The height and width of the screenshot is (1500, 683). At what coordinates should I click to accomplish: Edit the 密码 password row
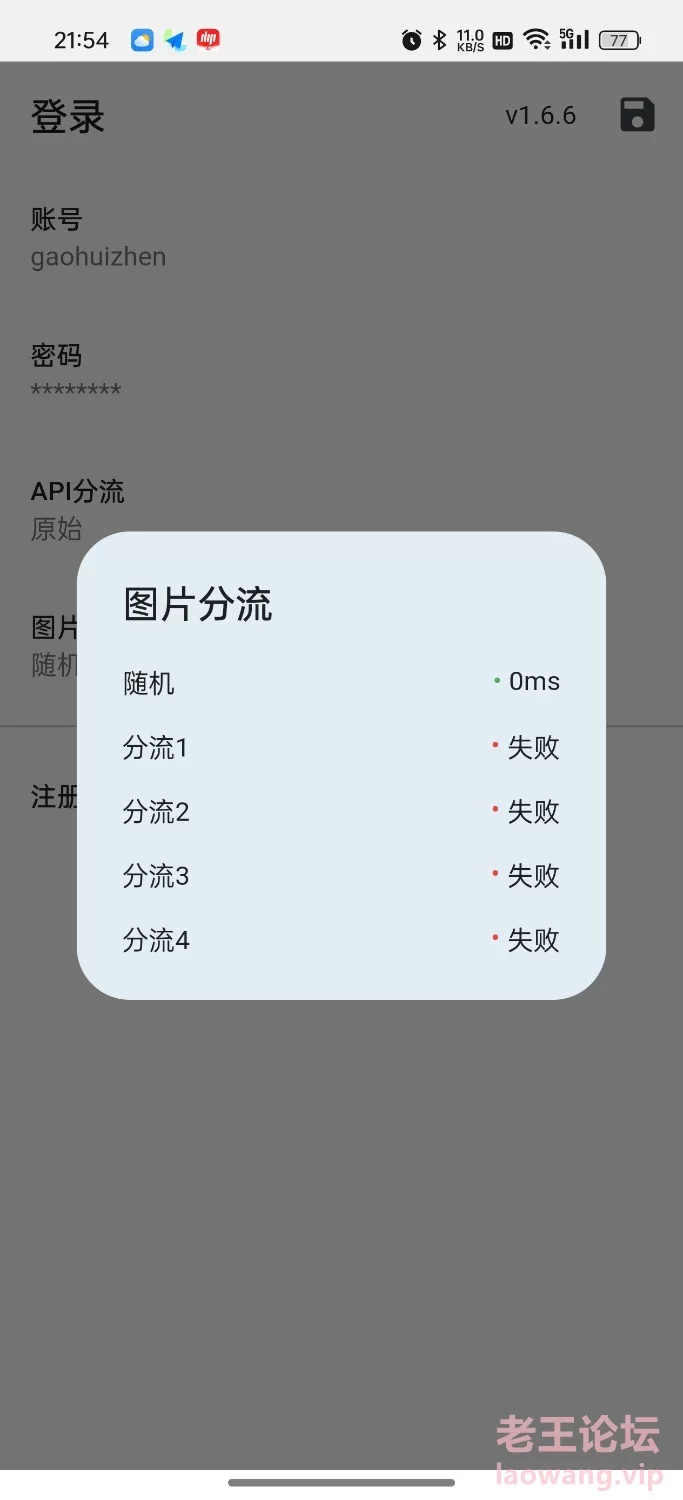tap(341, 373)
